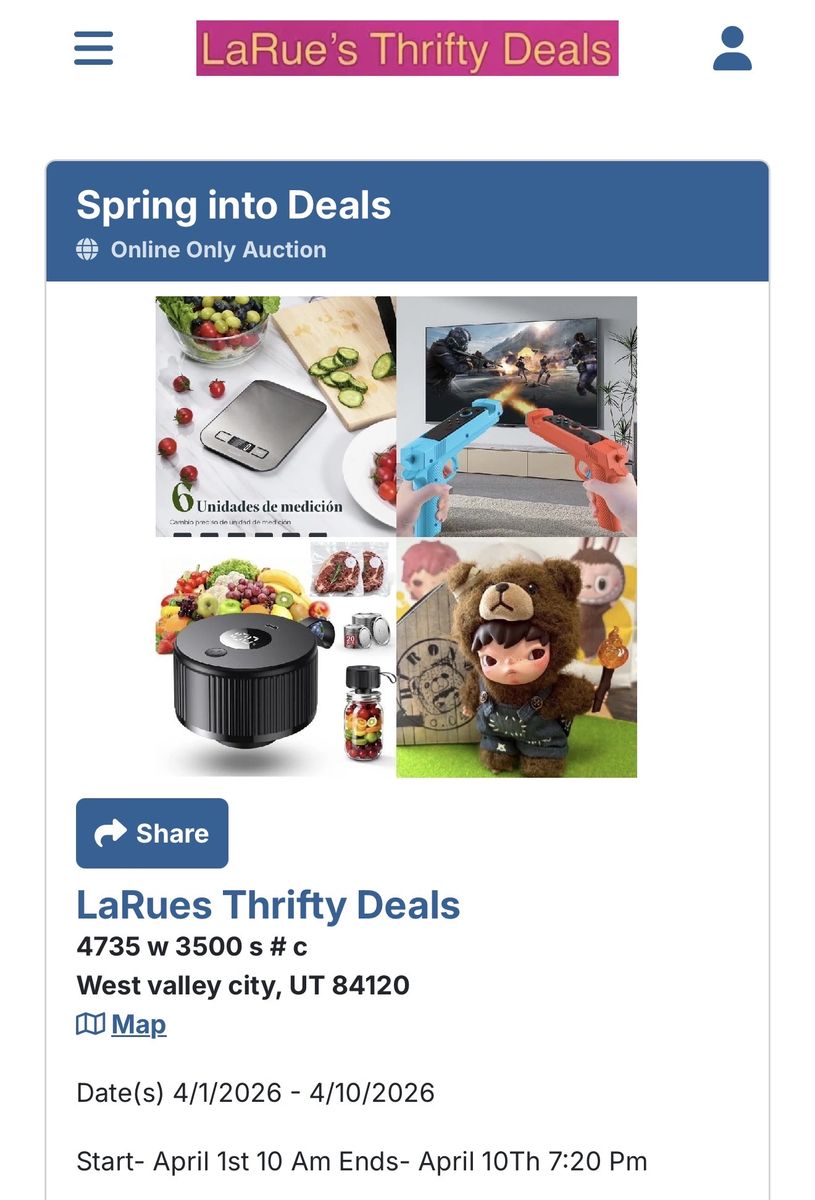Open the LaRues Thrifty Deals seller link
815x1200 pixels.
click(268, 905)
